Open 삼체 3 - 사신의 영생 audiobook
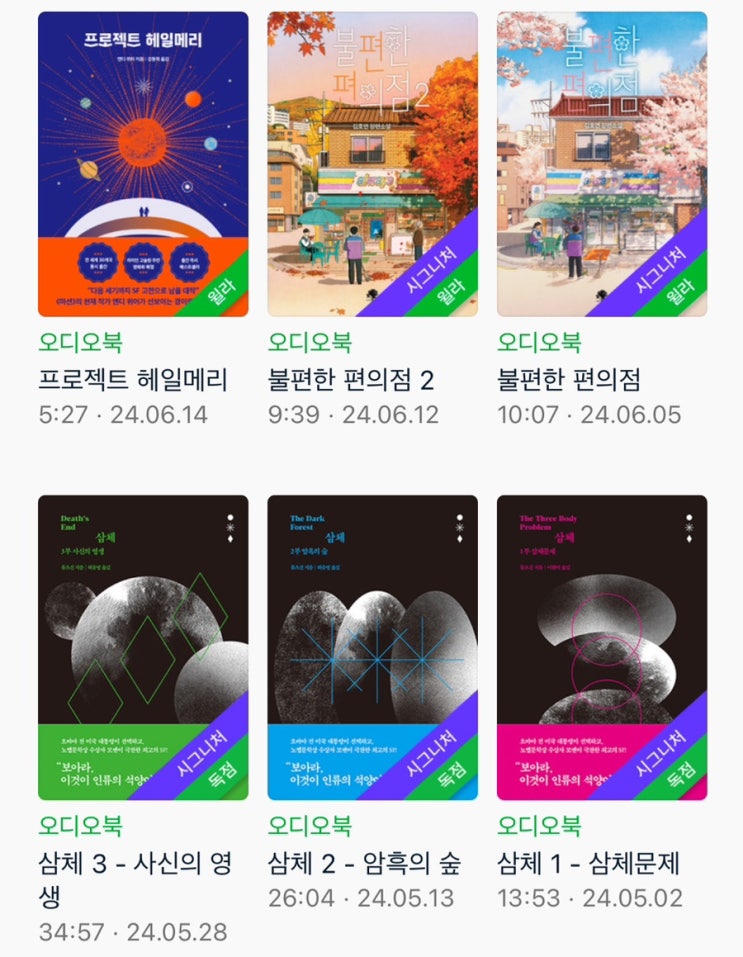Screen dimensions: 743x957 coord(143,648)
